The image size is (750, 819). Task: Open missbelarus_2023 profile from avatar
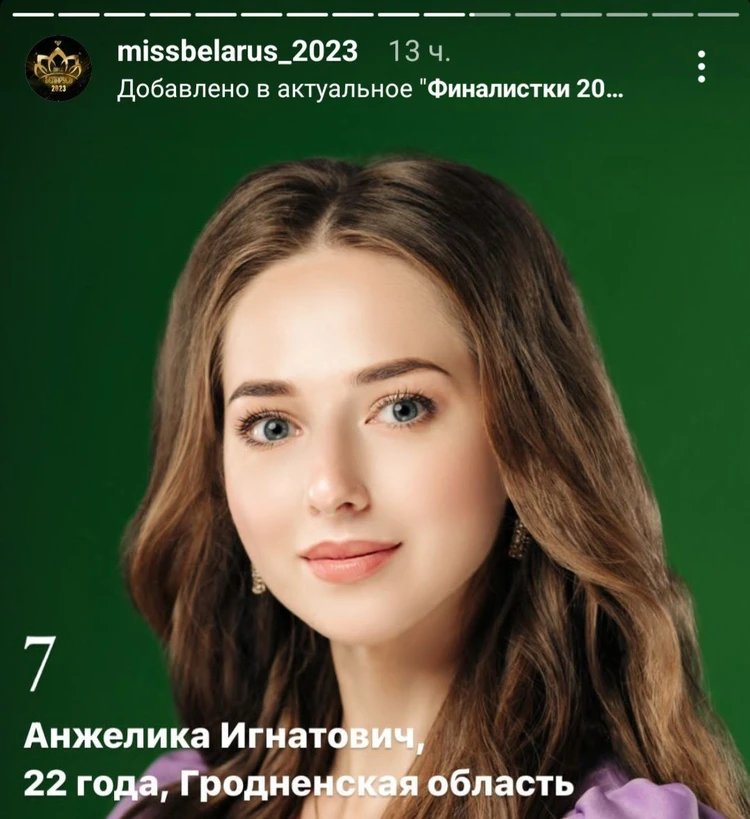[58, 69]
